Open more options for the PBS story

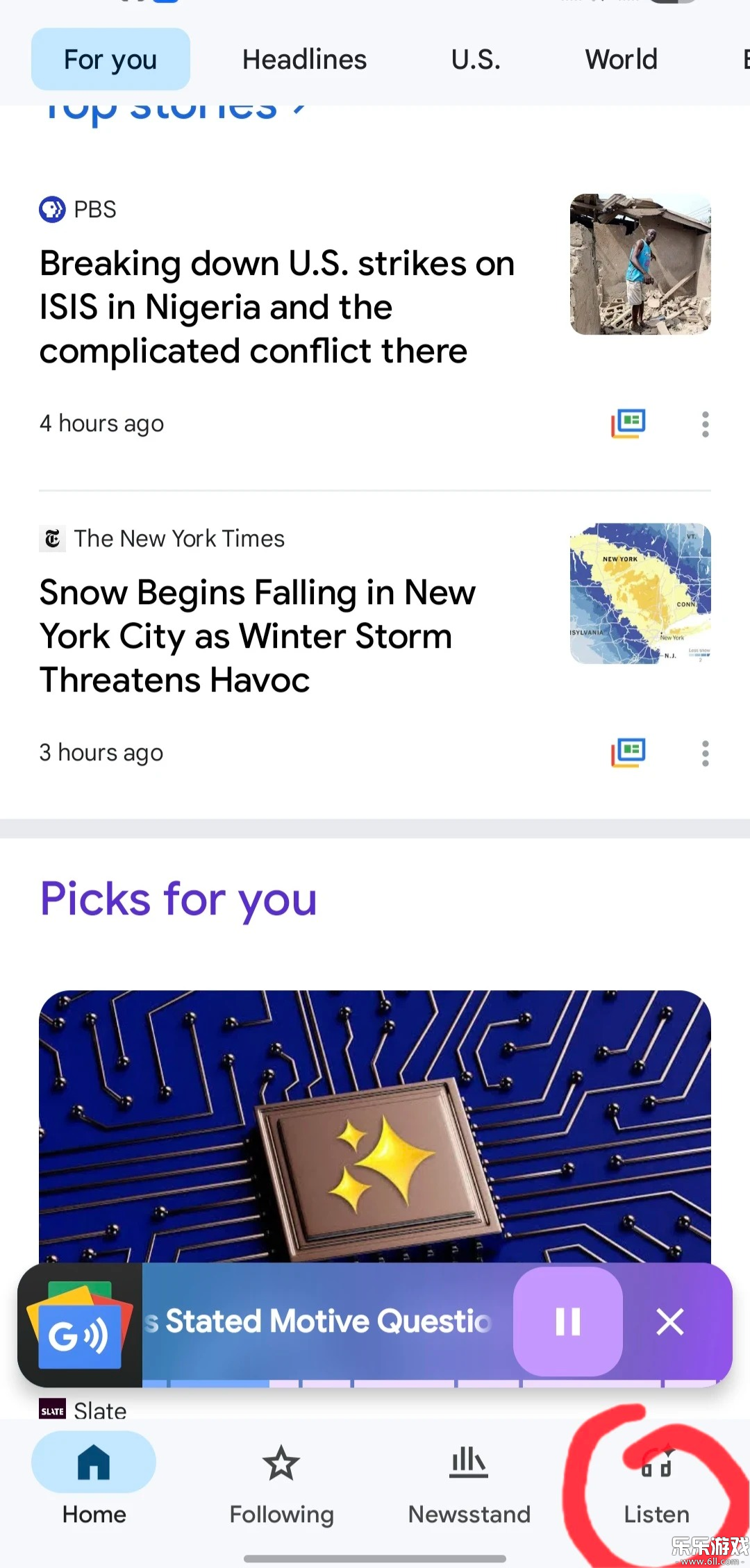(705, 424)
